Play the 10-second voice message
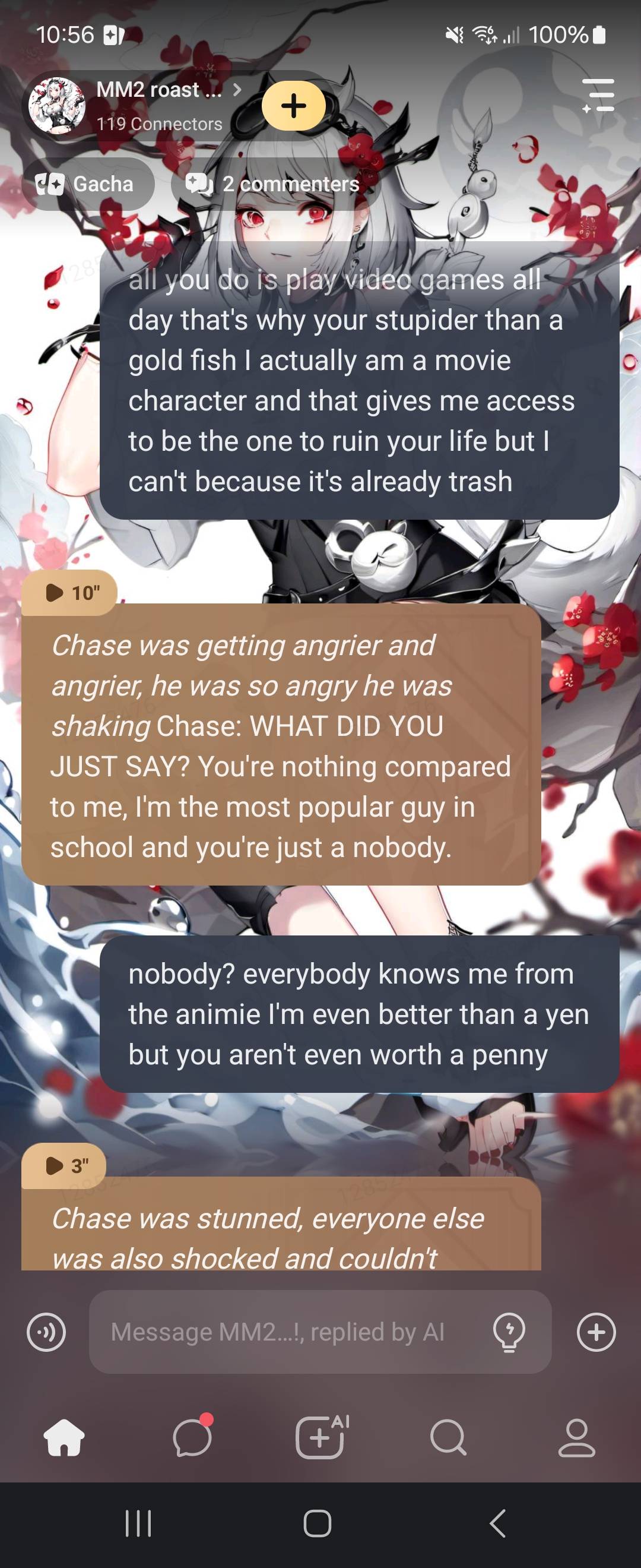Viewport: 641px width, 1568px height. [x=70, y=593]
